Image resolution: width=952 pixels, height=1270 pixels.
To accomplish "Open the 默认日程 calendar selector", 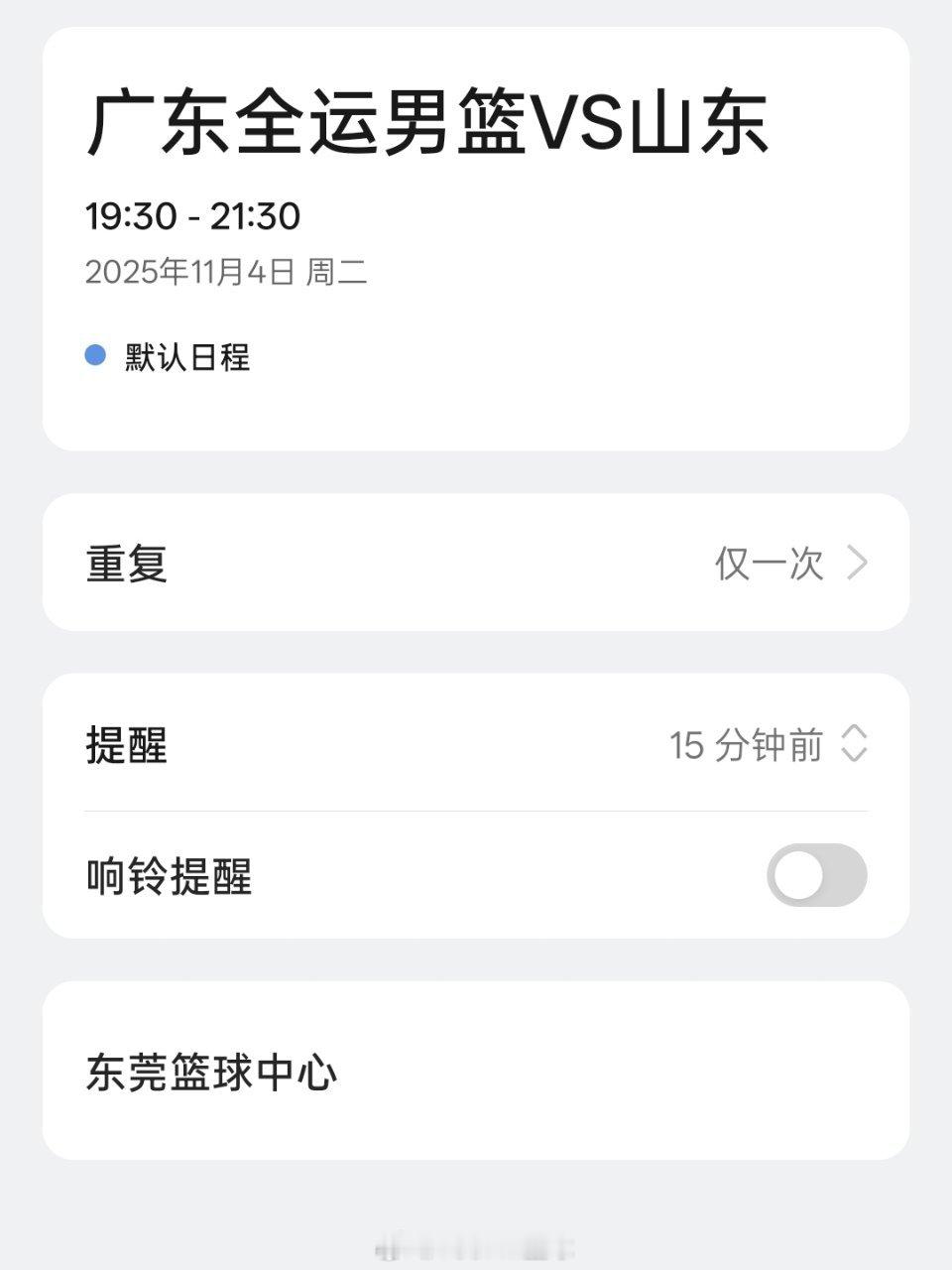I will pyautogui.click(x=184, y=359).
